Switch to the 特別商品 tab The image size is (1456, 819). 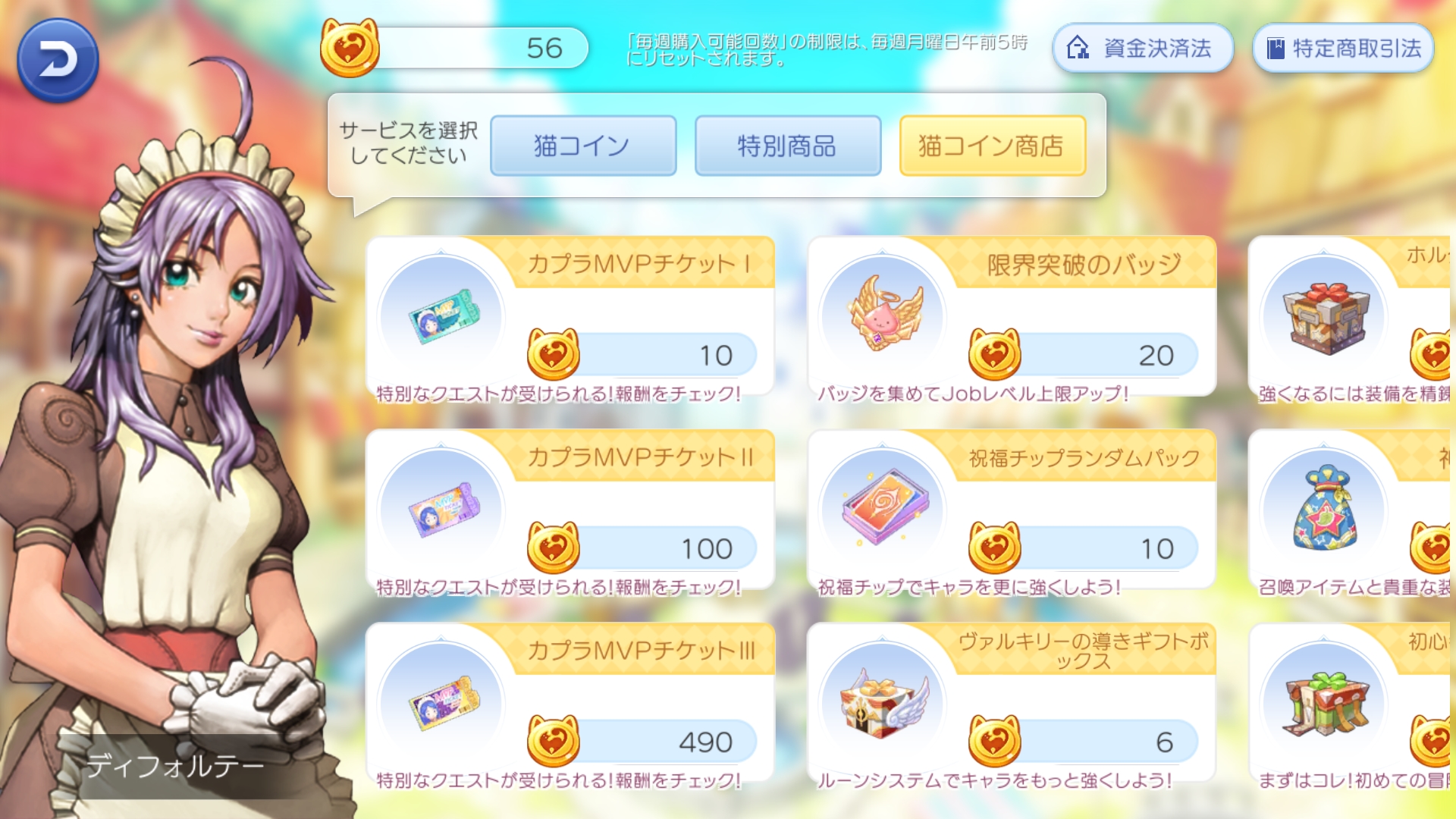(787, 146)
